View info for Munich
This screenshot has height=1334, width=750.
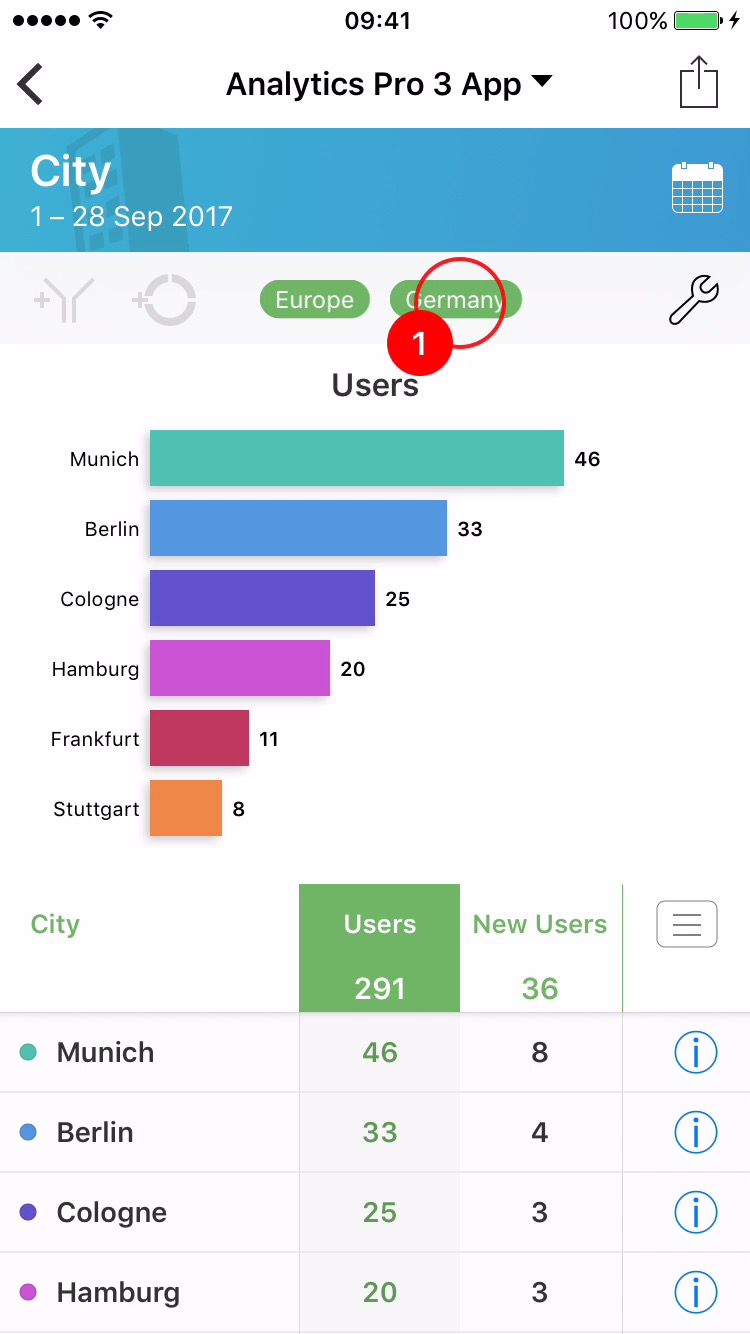pyautogui.click(x=696, y=1052)
